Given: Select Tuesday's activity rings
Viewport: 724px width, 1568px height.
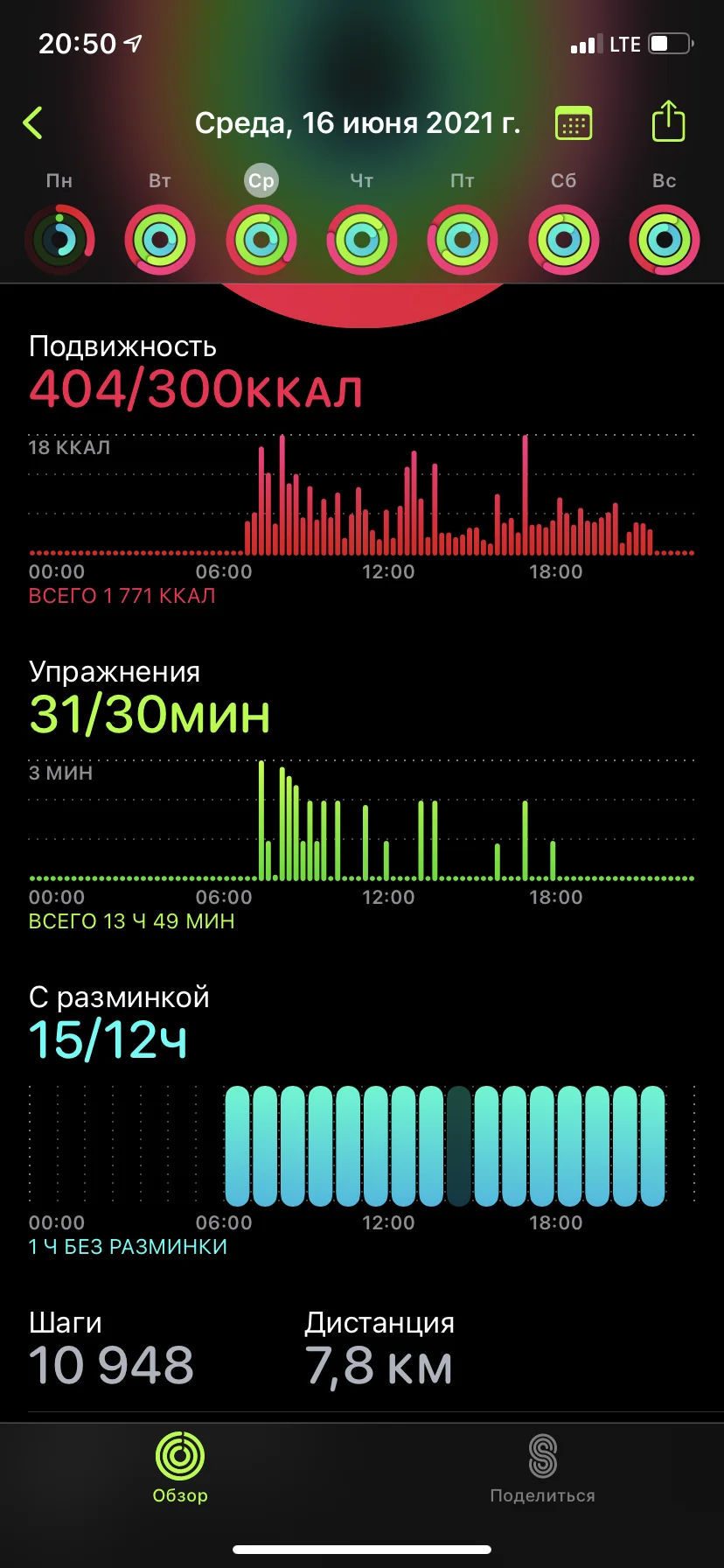Looking at the screenshot, I should pos(160,239).
